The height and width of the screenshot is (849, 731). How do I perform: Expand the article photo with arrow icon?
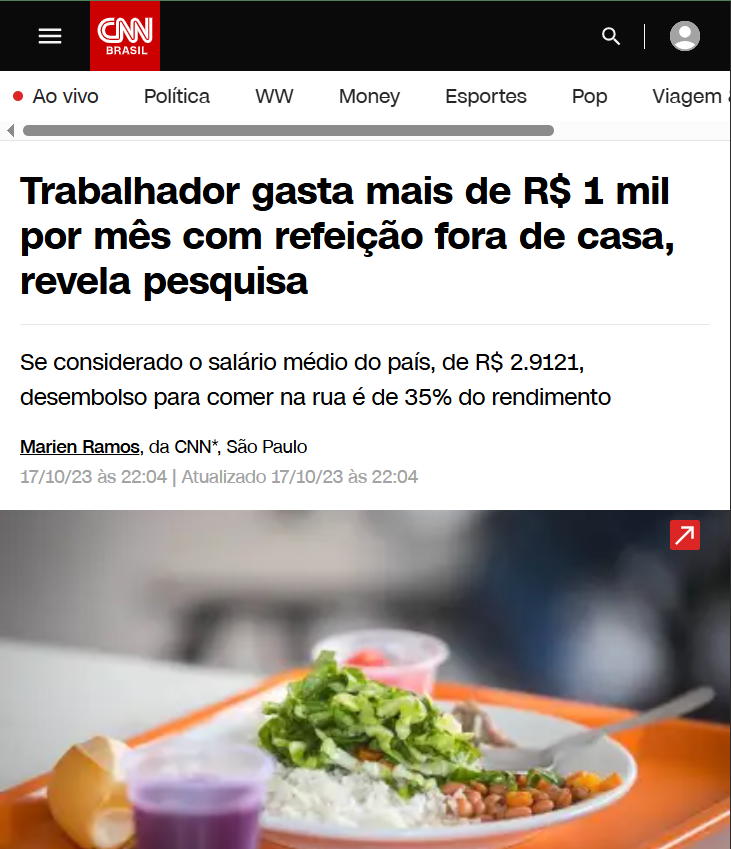pyautogui.click(x=685, y=535)
